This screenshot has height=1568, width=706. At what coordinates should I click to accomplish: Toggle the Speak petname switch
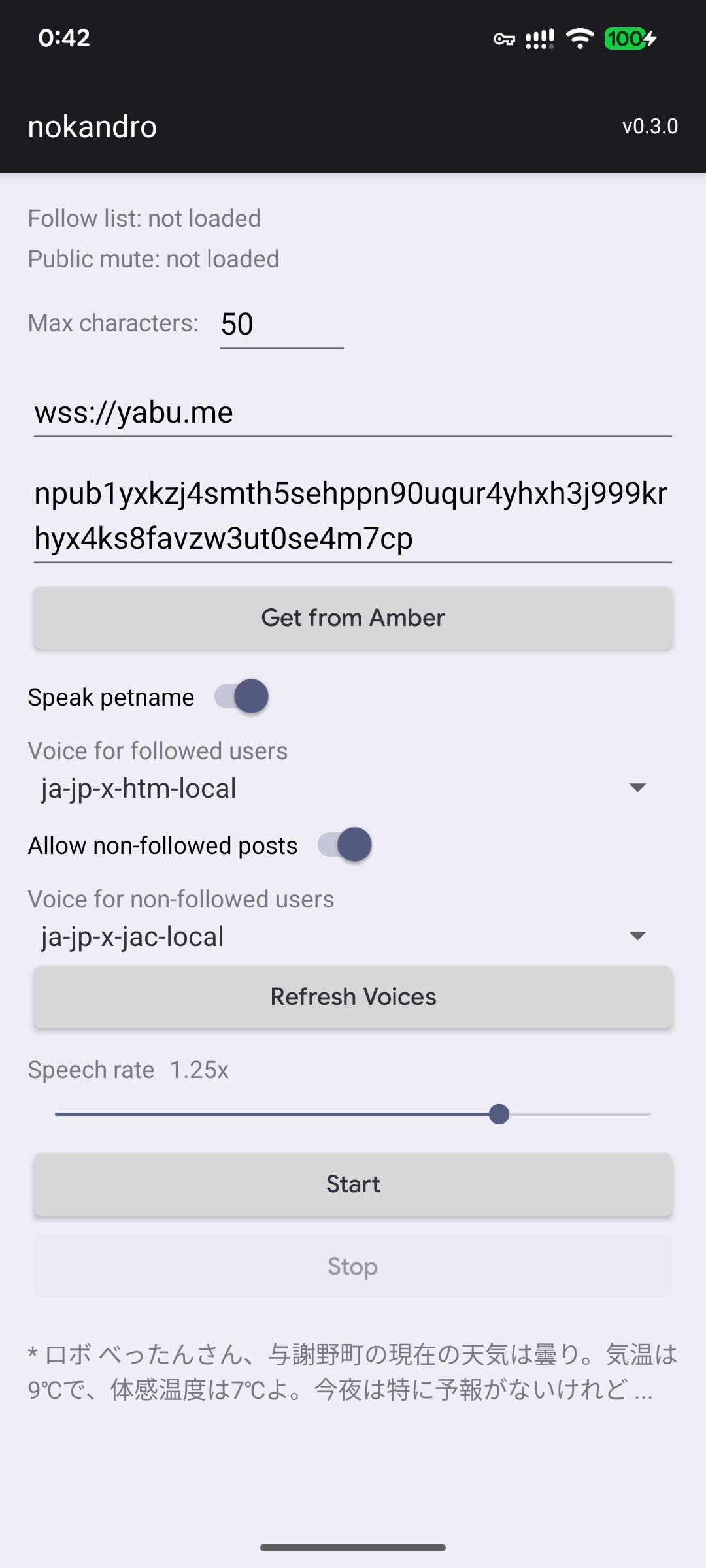click(x=242, y=696)
